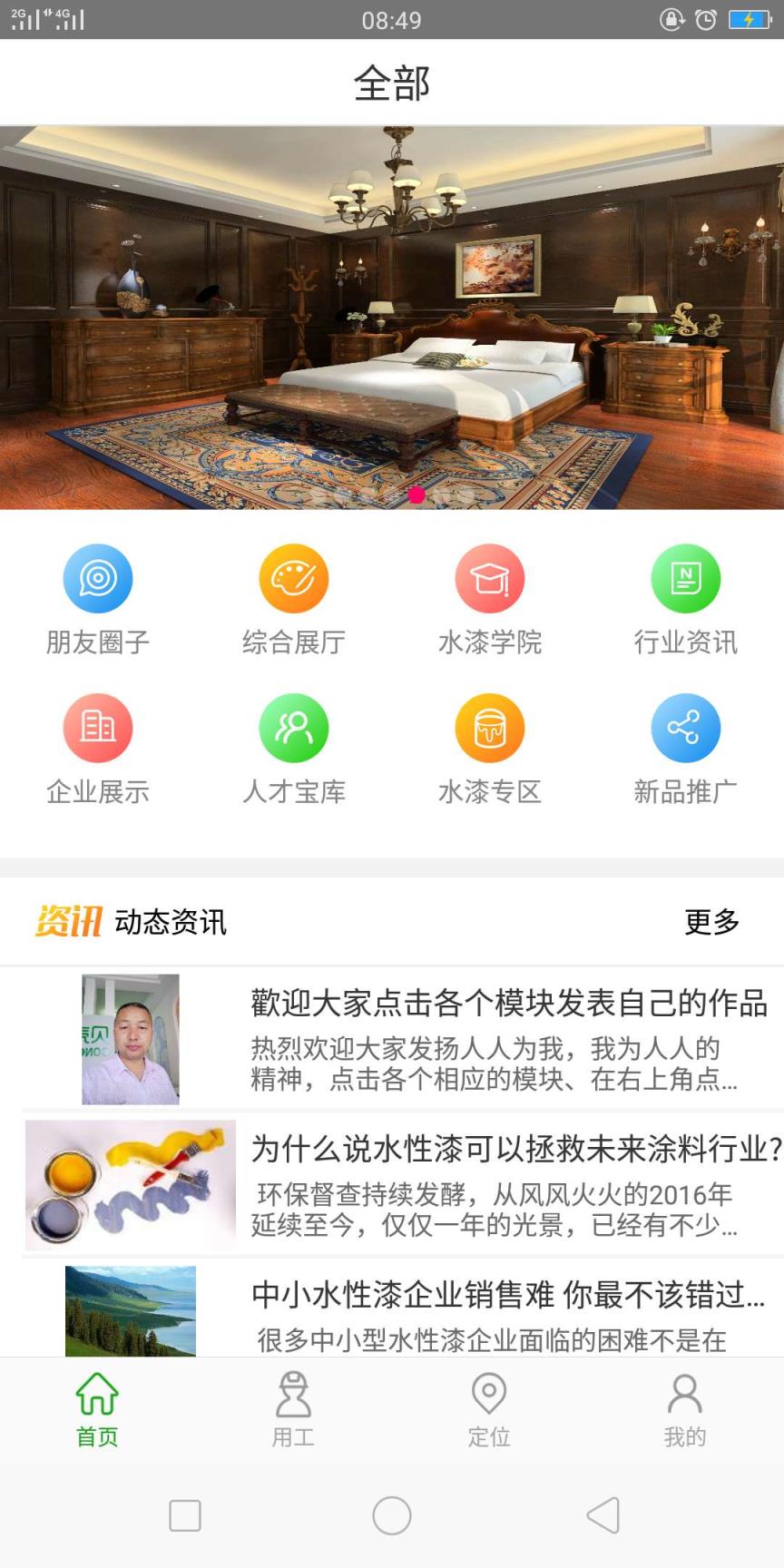
Task: Tap the 新品推广 share icon
Action: click(x=686, y=728)
